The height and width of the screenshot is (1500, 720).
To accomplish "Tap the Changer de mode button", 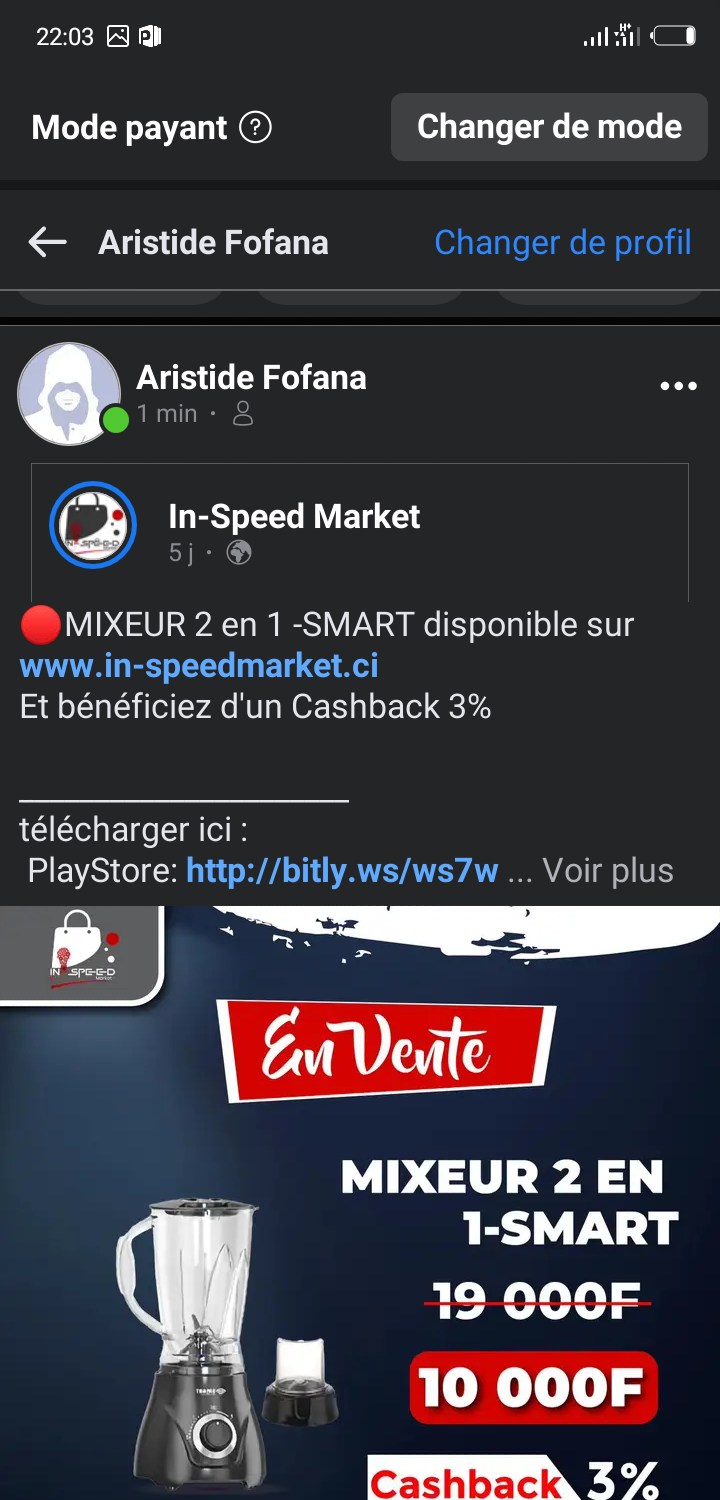I will coord(549,127).
